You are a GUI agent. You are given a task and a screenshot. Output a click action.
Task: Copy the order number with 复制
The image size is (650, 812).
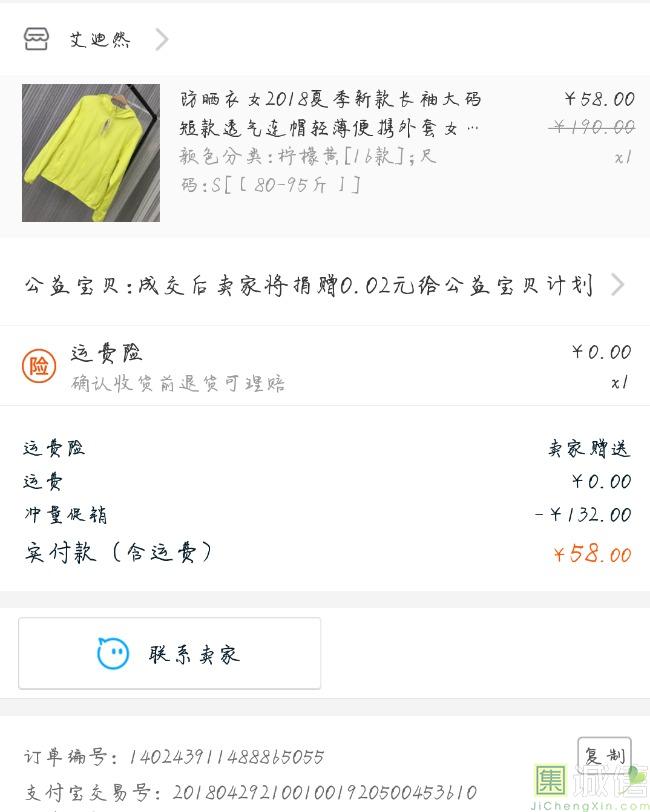coord(604,756)
